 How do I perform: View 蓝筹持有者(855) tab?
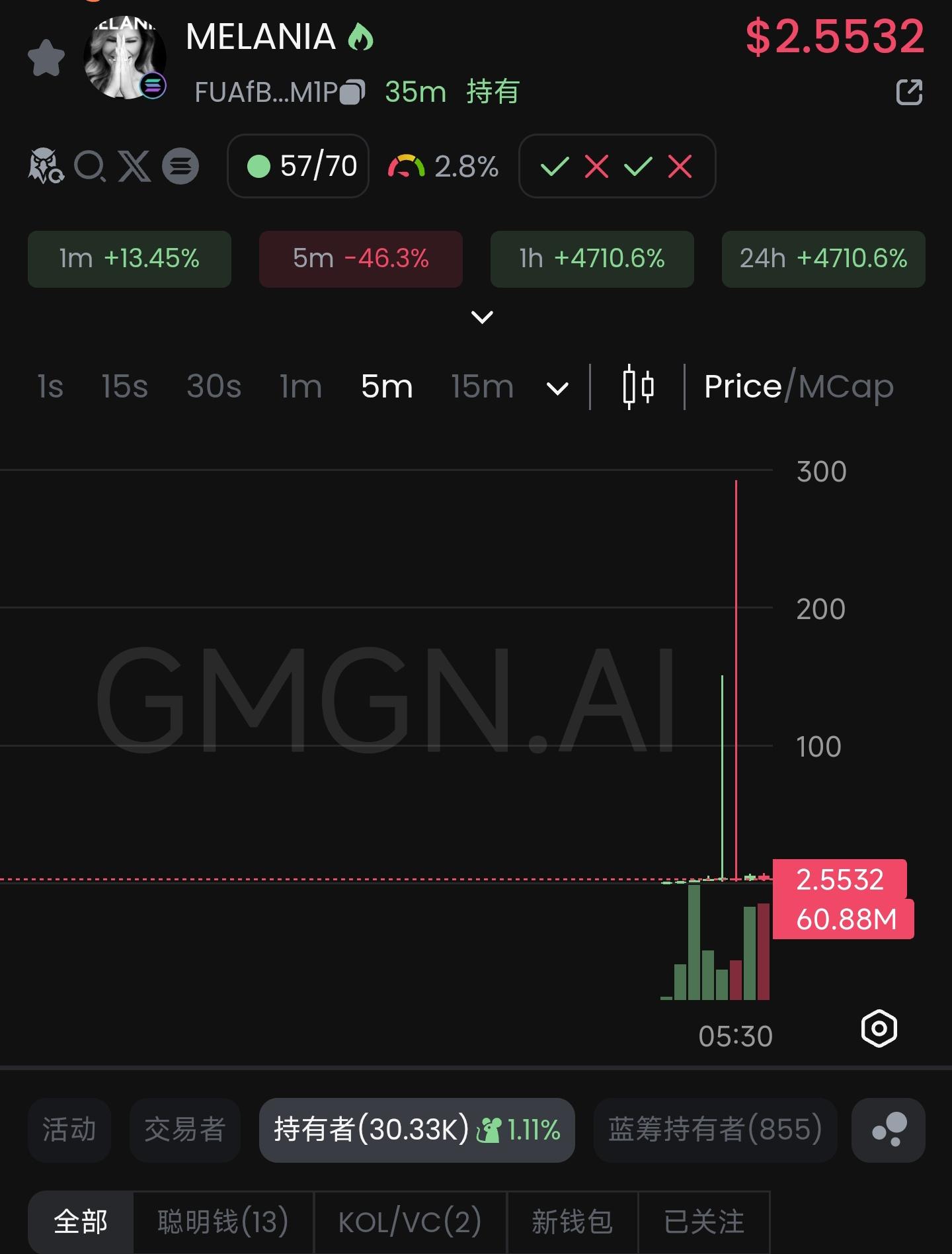point(715,1130)
